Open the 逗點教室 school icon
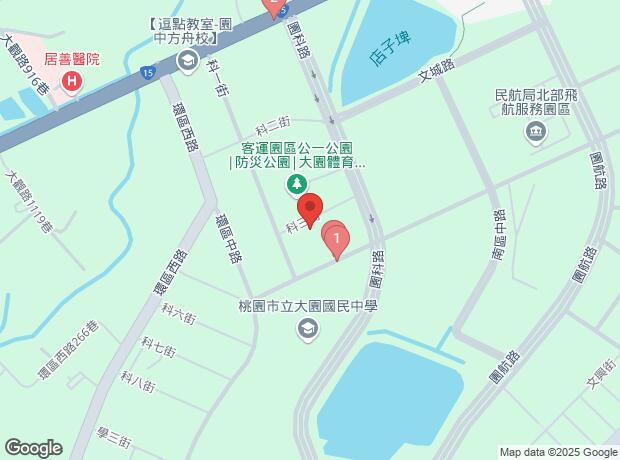This screenshot has width=620, height=460. point(187,64)
